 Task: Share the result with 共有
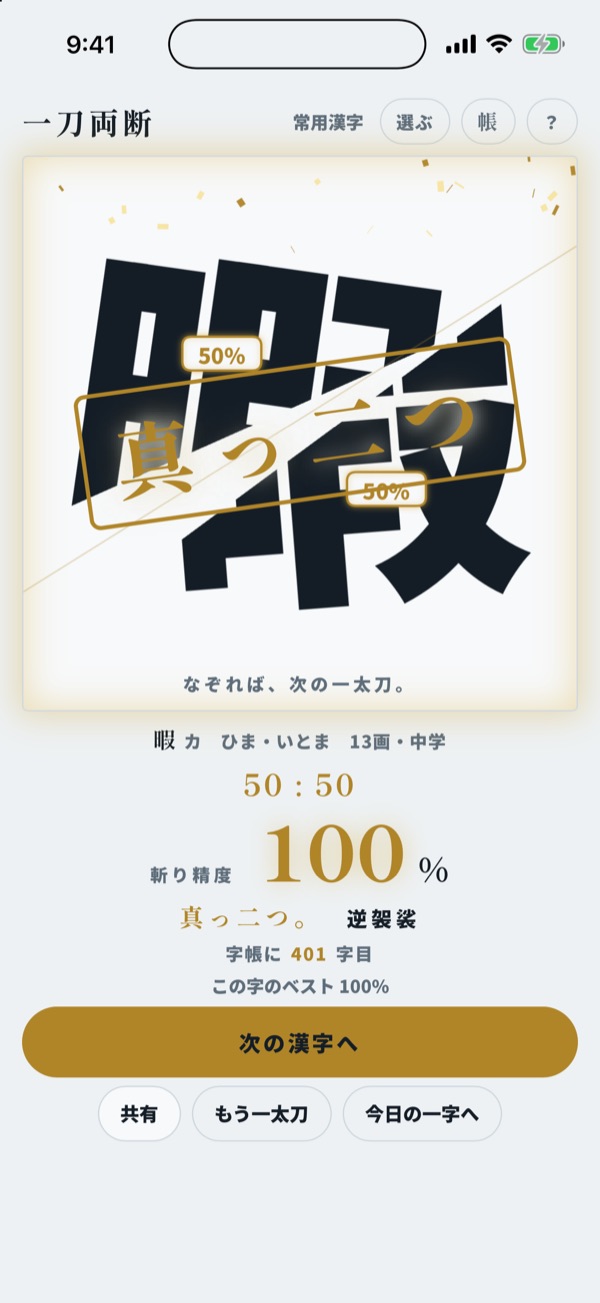(139, 1114)
